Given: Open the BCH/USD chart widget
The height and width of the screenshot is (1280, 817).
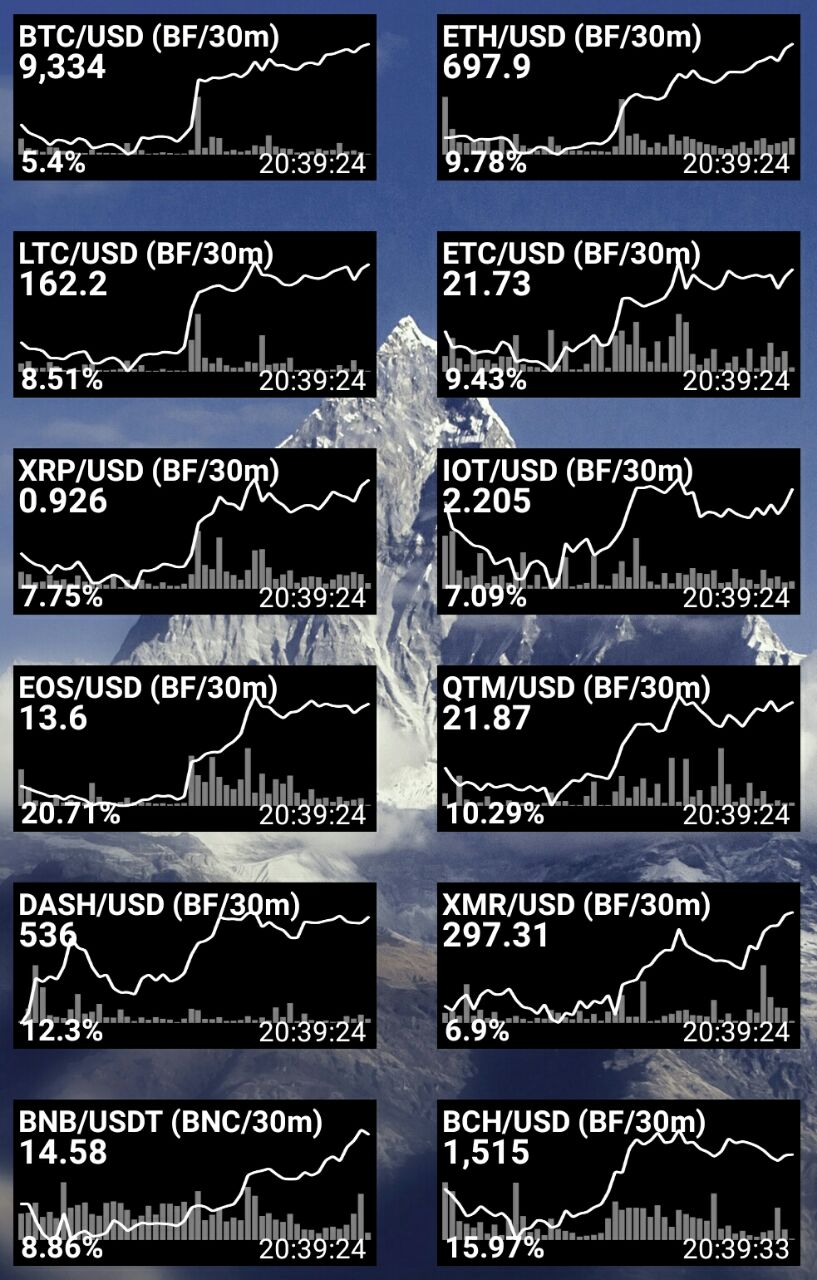Looking at the screenshot, I should (619, 1183).
